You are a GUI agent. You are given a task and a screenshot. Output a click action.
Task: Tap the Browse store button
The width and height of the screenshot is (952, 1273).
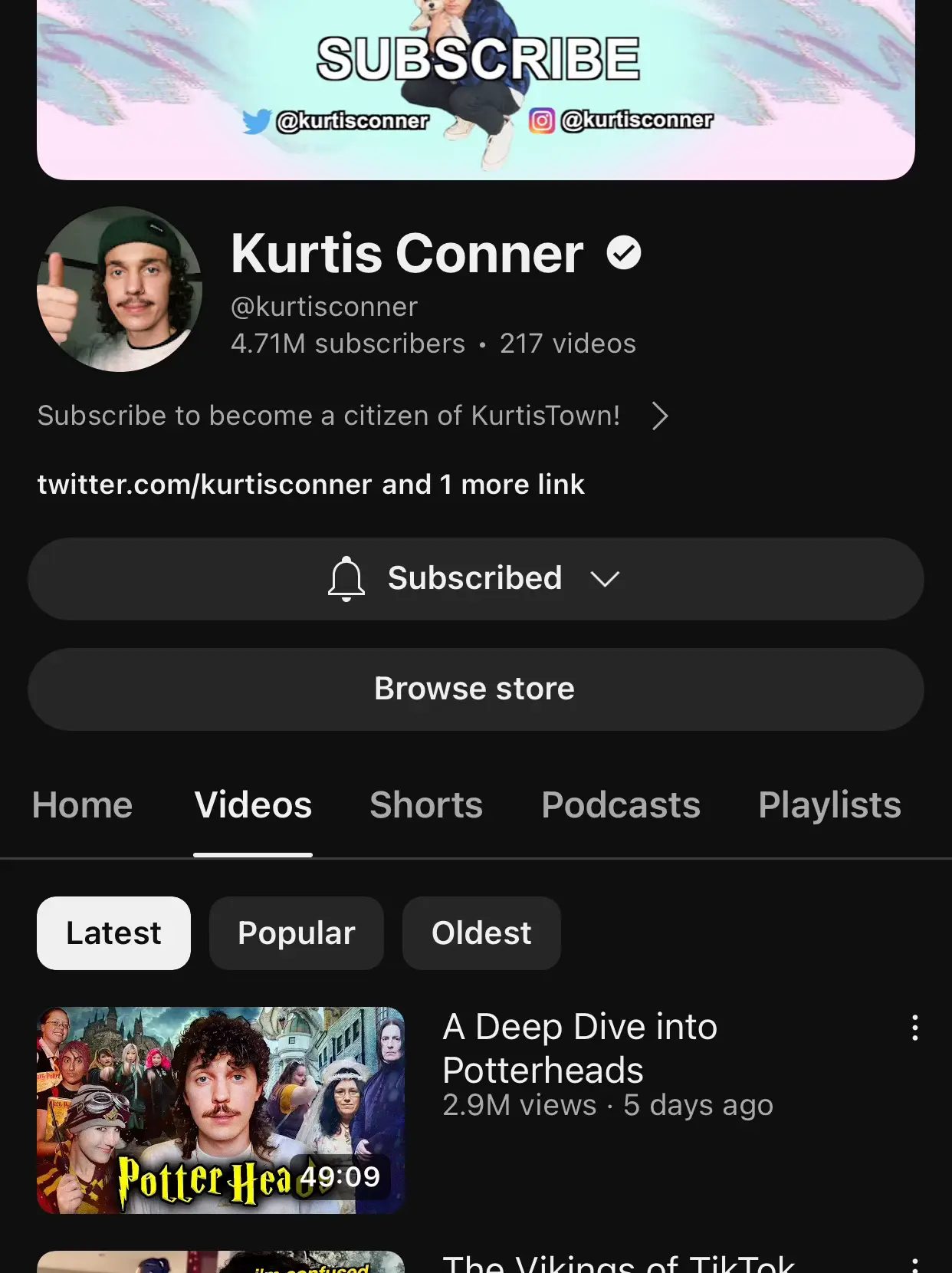coord(475,689)
